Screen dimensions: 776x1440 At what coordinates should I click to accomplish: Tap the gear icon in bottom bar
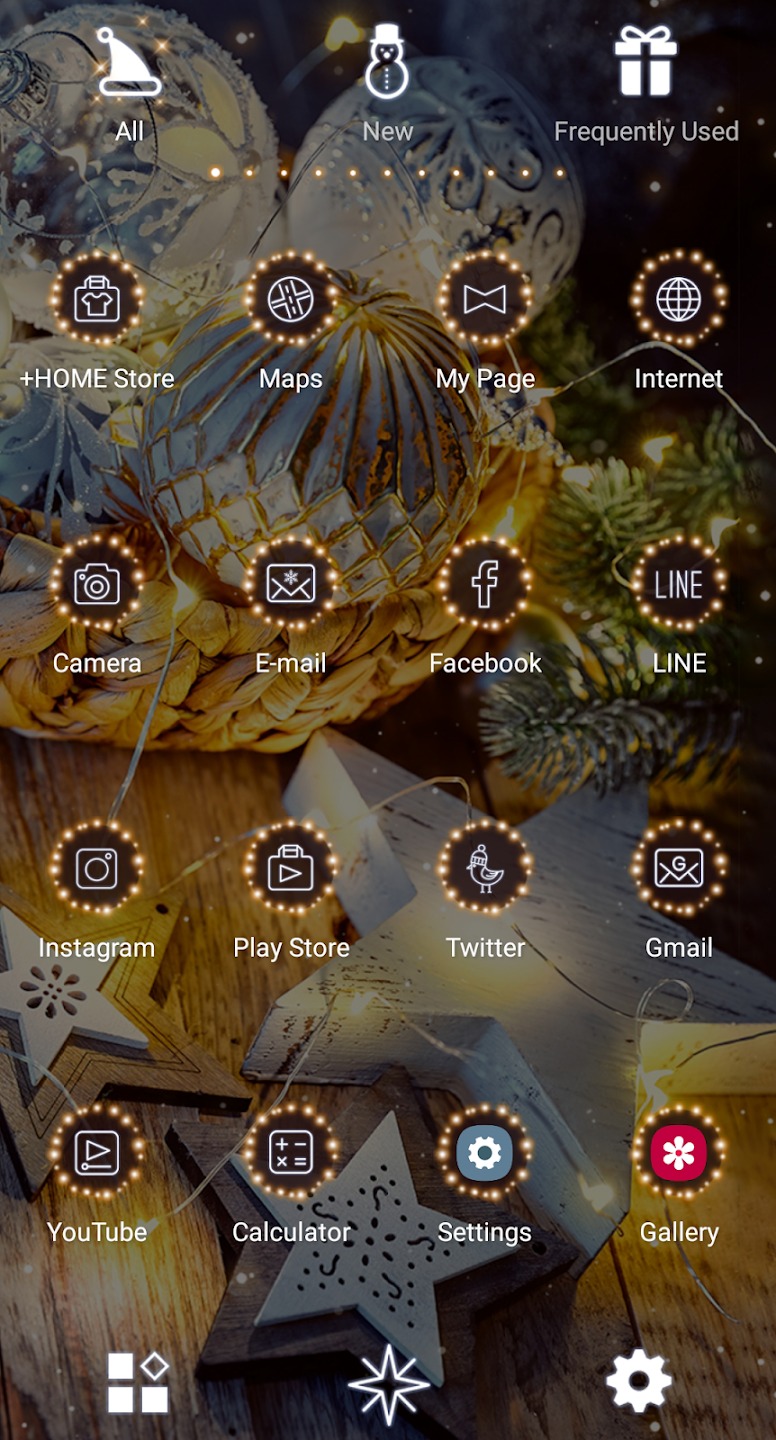click(x=639, y=1382)
